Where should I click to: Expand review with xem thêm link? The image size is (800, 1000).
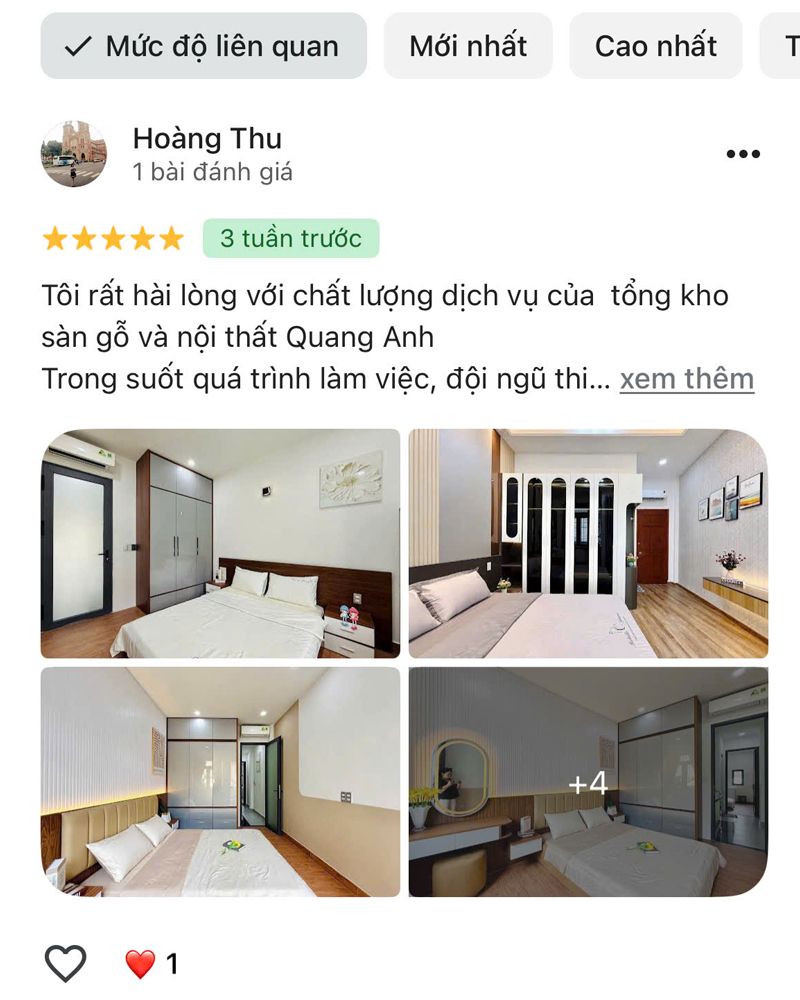pos(686,379)
